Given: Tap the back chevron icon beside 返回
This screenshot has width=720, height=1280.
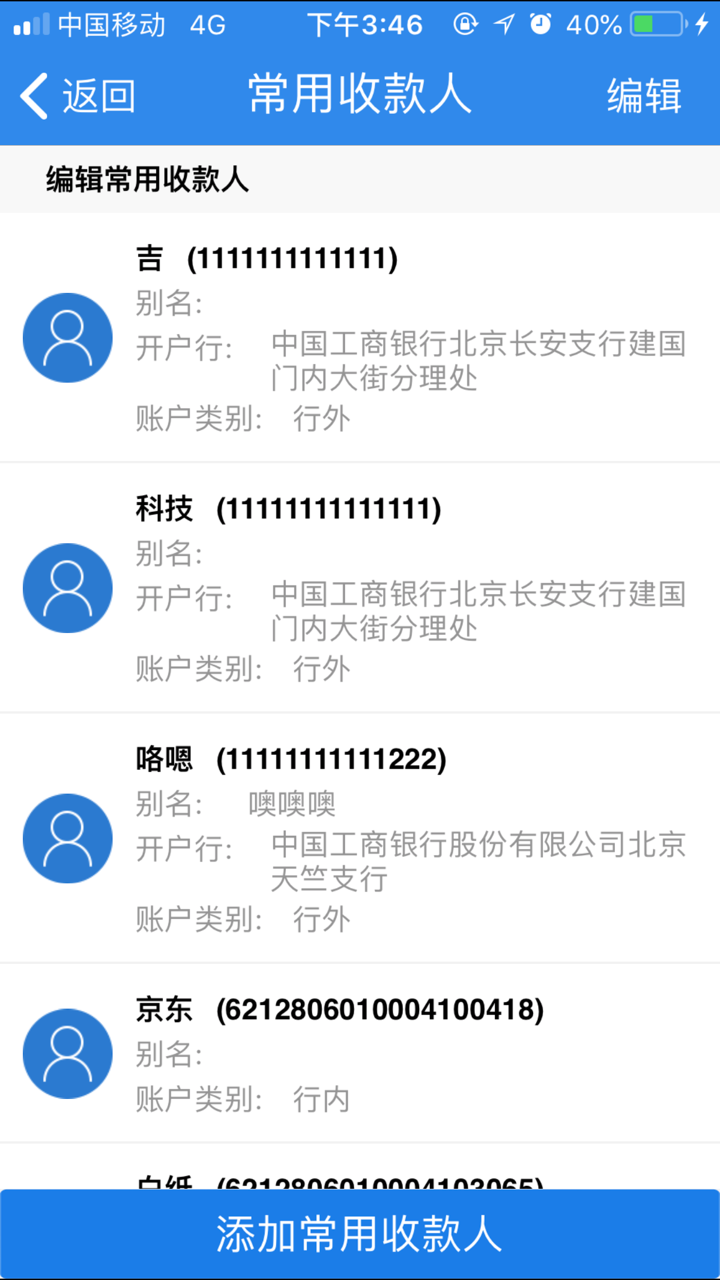Looking at the screenshot, I should [x=31, y=95].
